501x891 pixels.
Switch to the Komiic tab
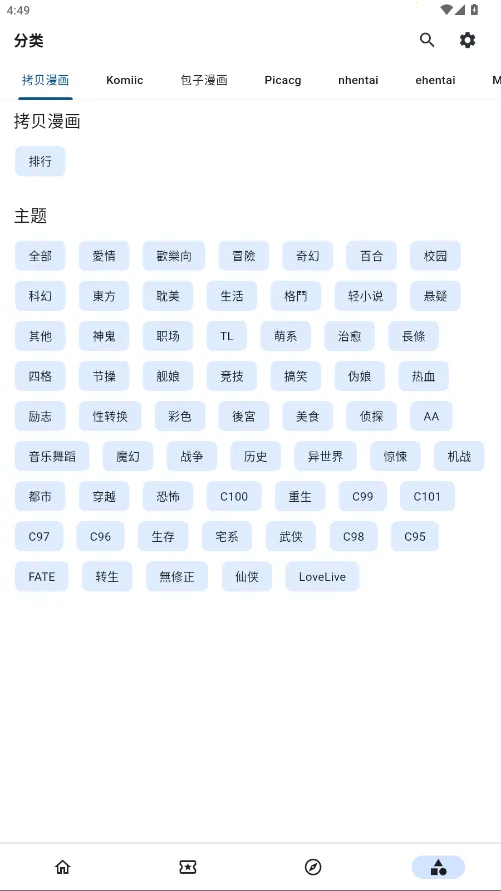[124, 80]
